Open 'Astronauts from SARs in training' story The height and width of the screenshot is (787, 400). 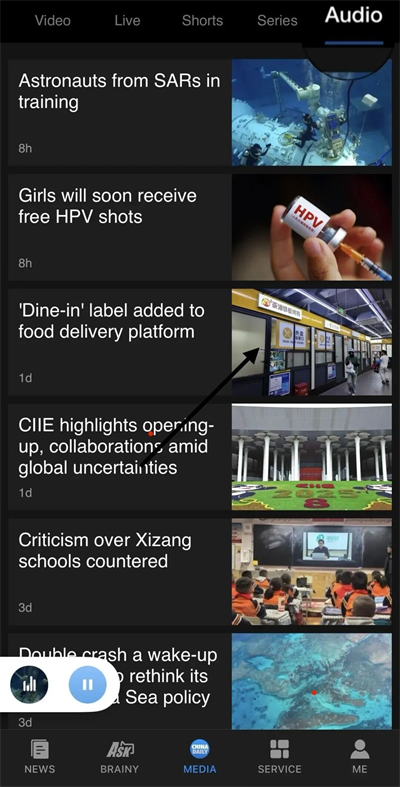(x=200, y=112)
